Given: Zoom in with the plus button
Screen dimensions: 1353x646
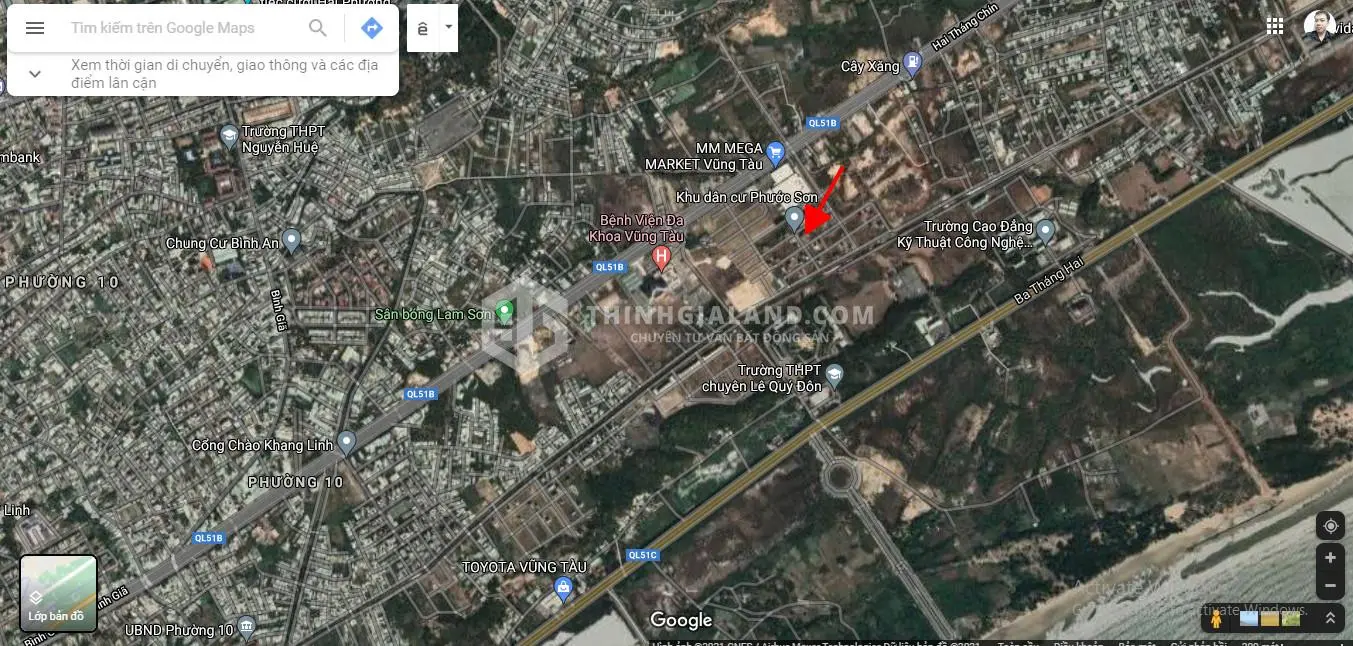Looking at the screenshot, I should (x=1330, y=558).
